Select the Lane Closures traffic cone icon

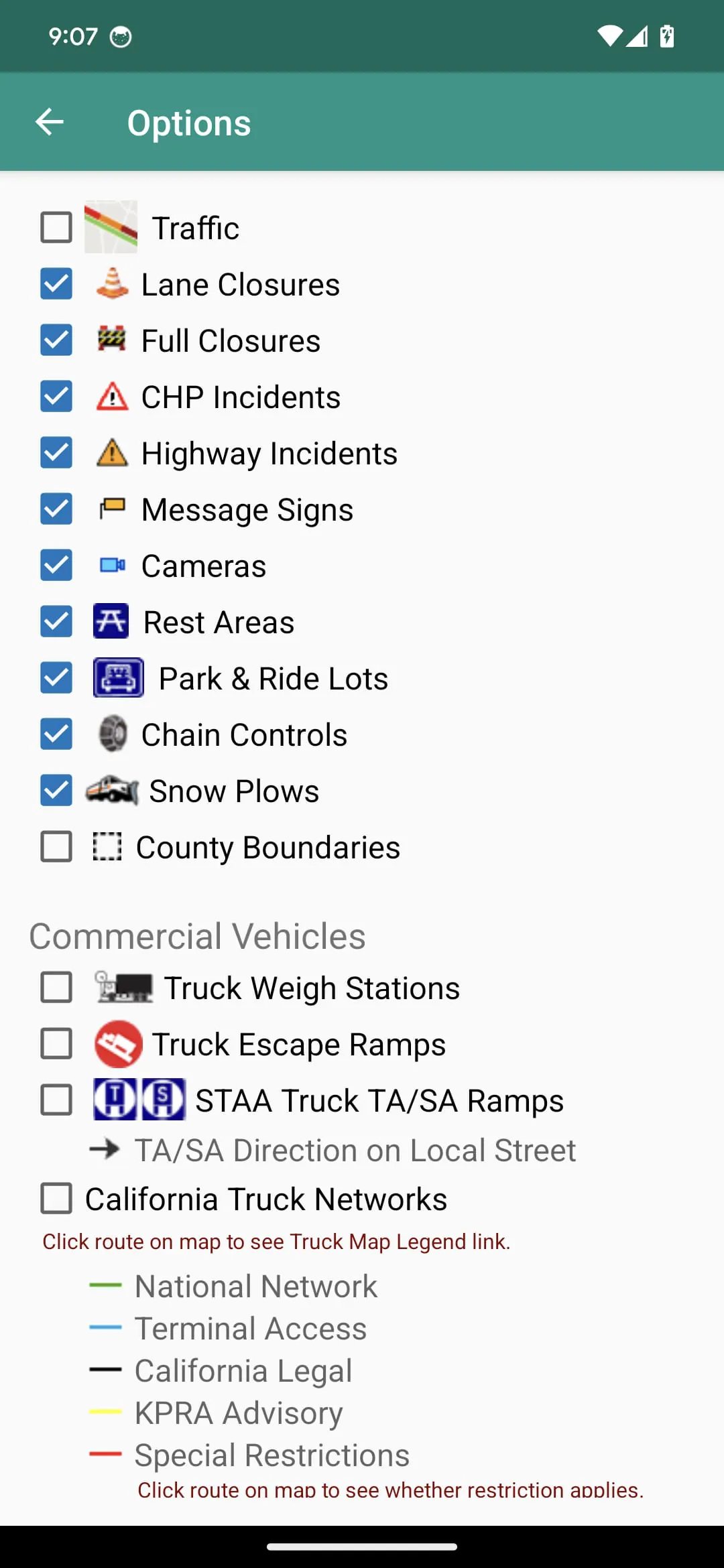[x=113, y=283]
